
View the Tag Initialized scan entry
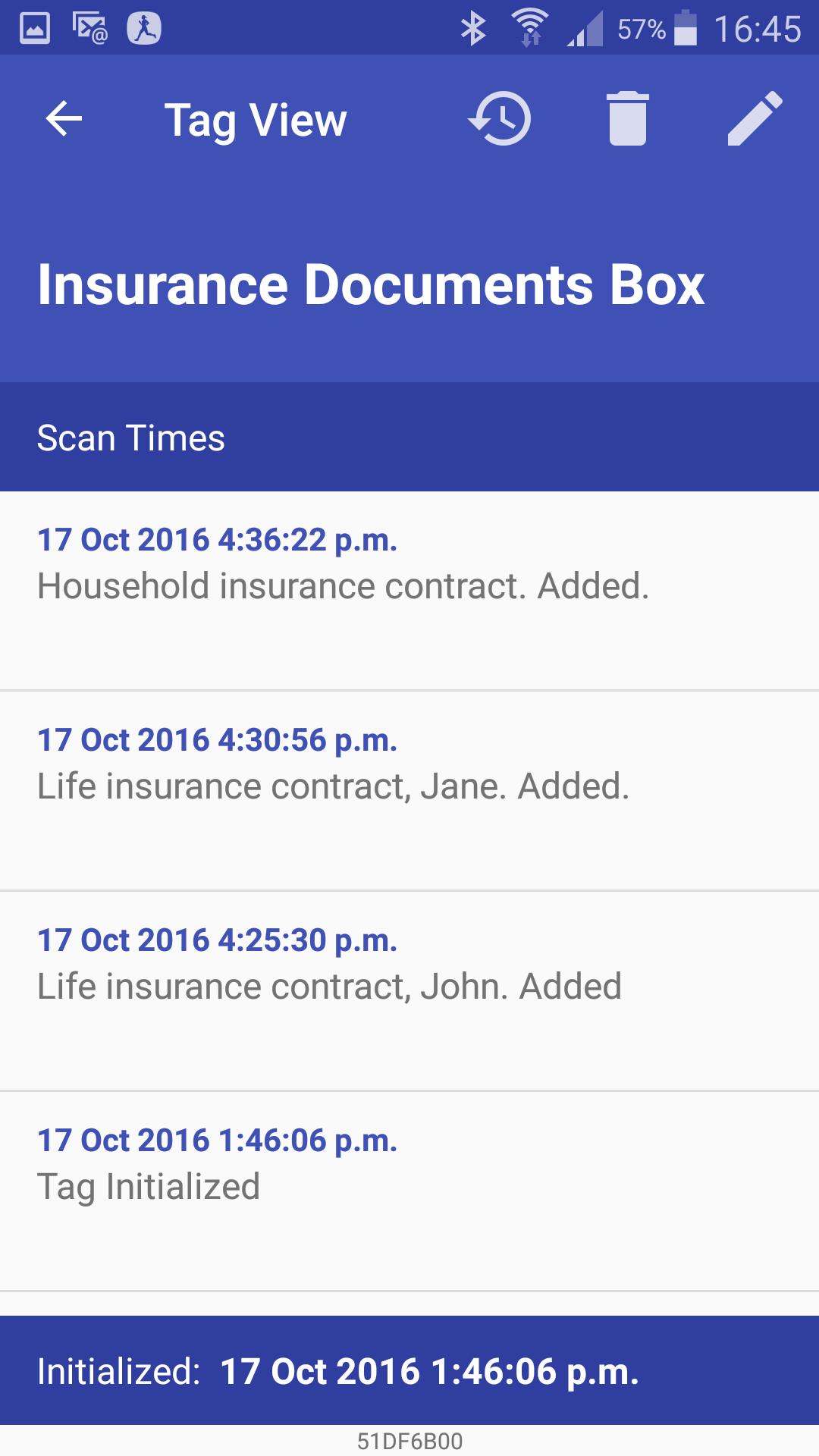click(409, 1191)
